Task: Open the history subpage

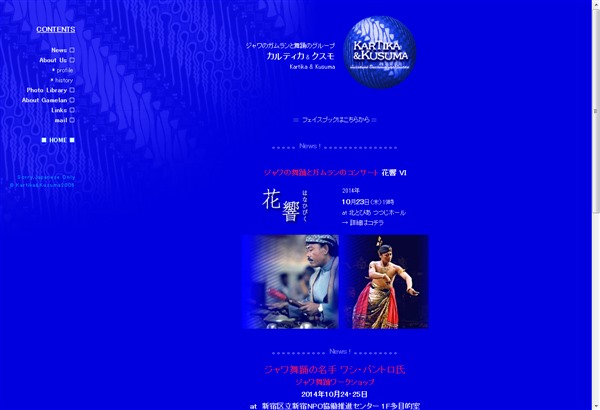Action: (63, 80)
